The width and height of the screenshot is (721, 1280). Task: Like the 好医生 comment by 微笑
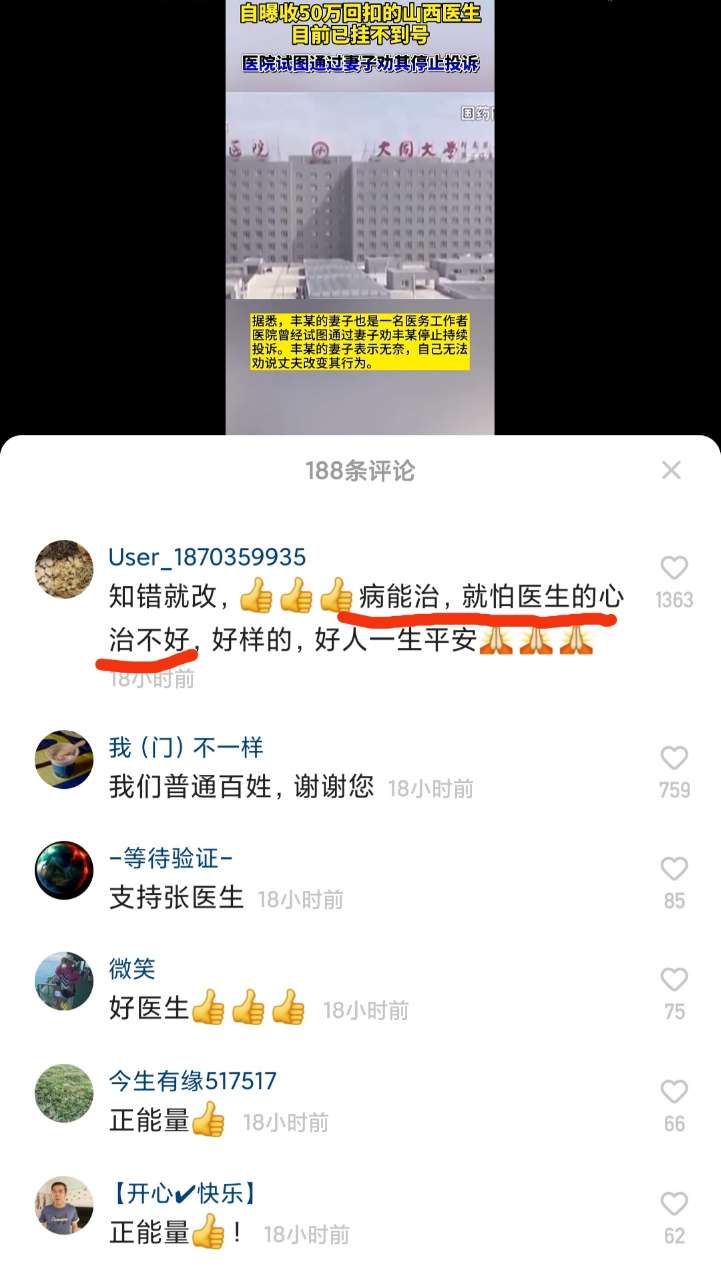pos(674,980)
